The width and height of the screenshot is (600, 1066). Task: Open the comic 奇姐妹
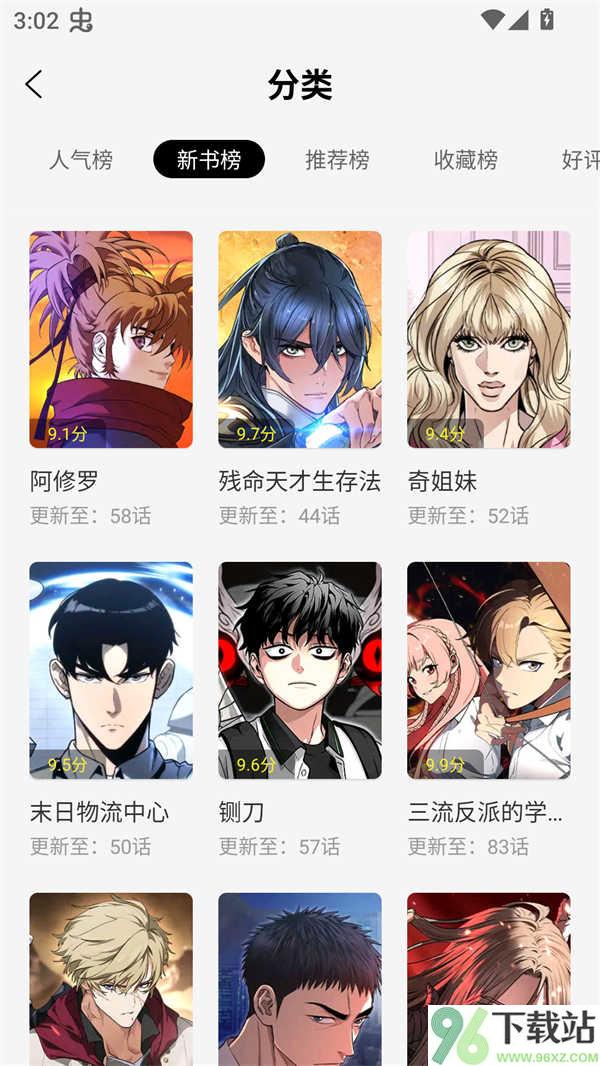(x=488, y=340)
